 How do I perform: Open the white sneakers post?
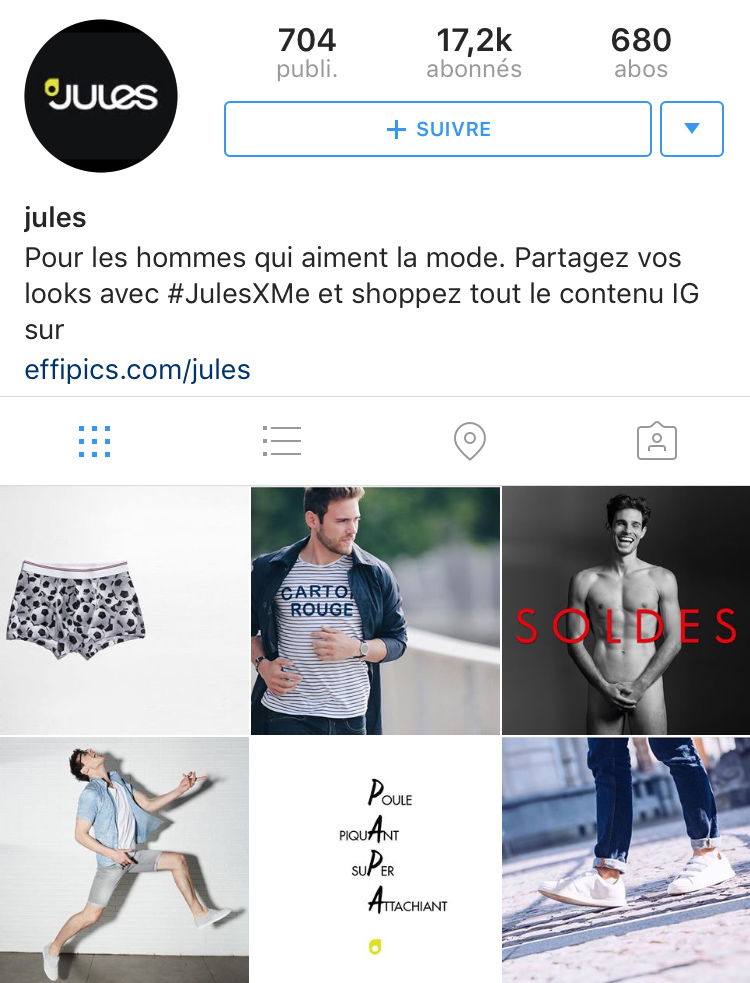[x=626, y=860]
